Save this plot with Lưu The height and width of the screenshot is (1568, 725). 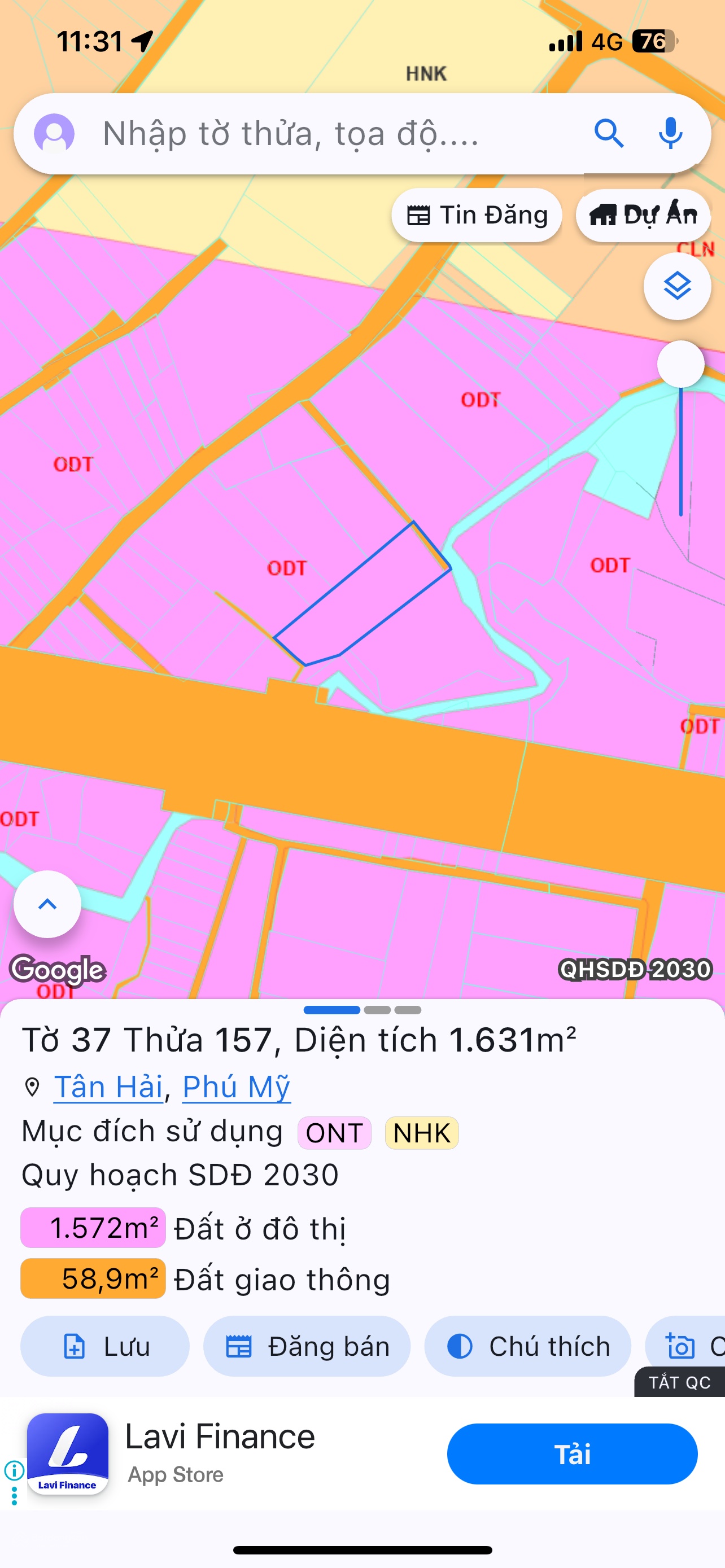[106, 1346]
